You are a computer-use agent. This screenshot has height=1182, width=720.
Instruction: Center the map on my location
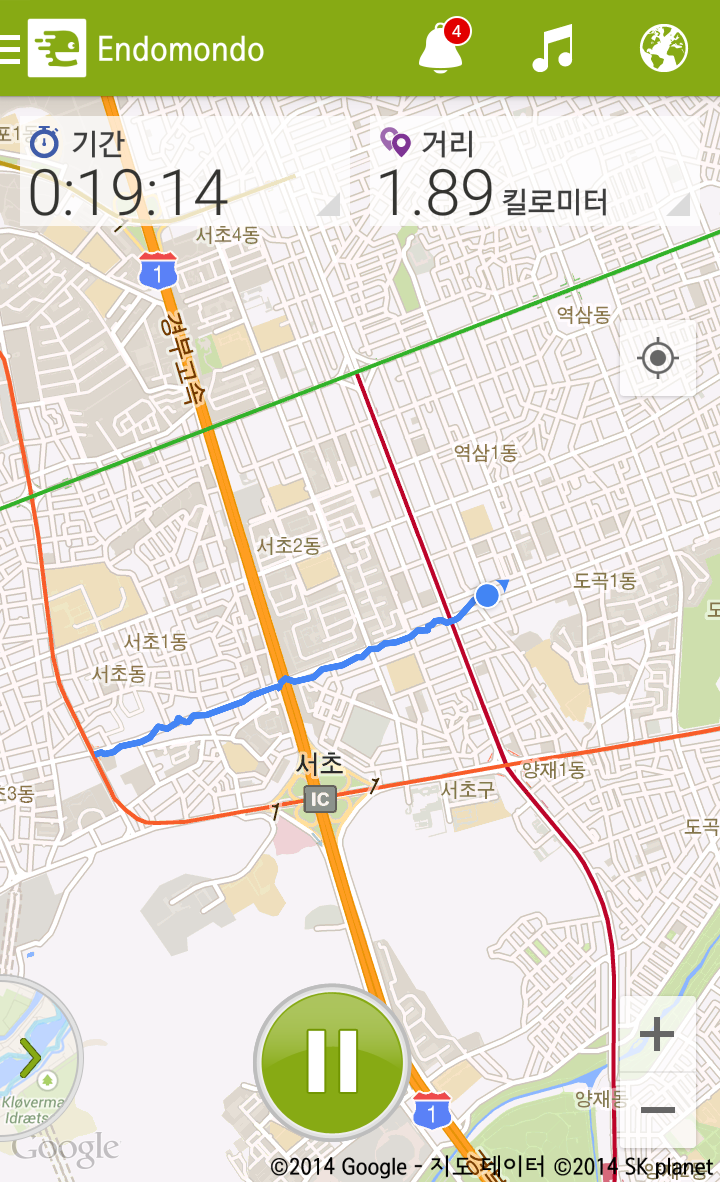click(x=657, y=358)
